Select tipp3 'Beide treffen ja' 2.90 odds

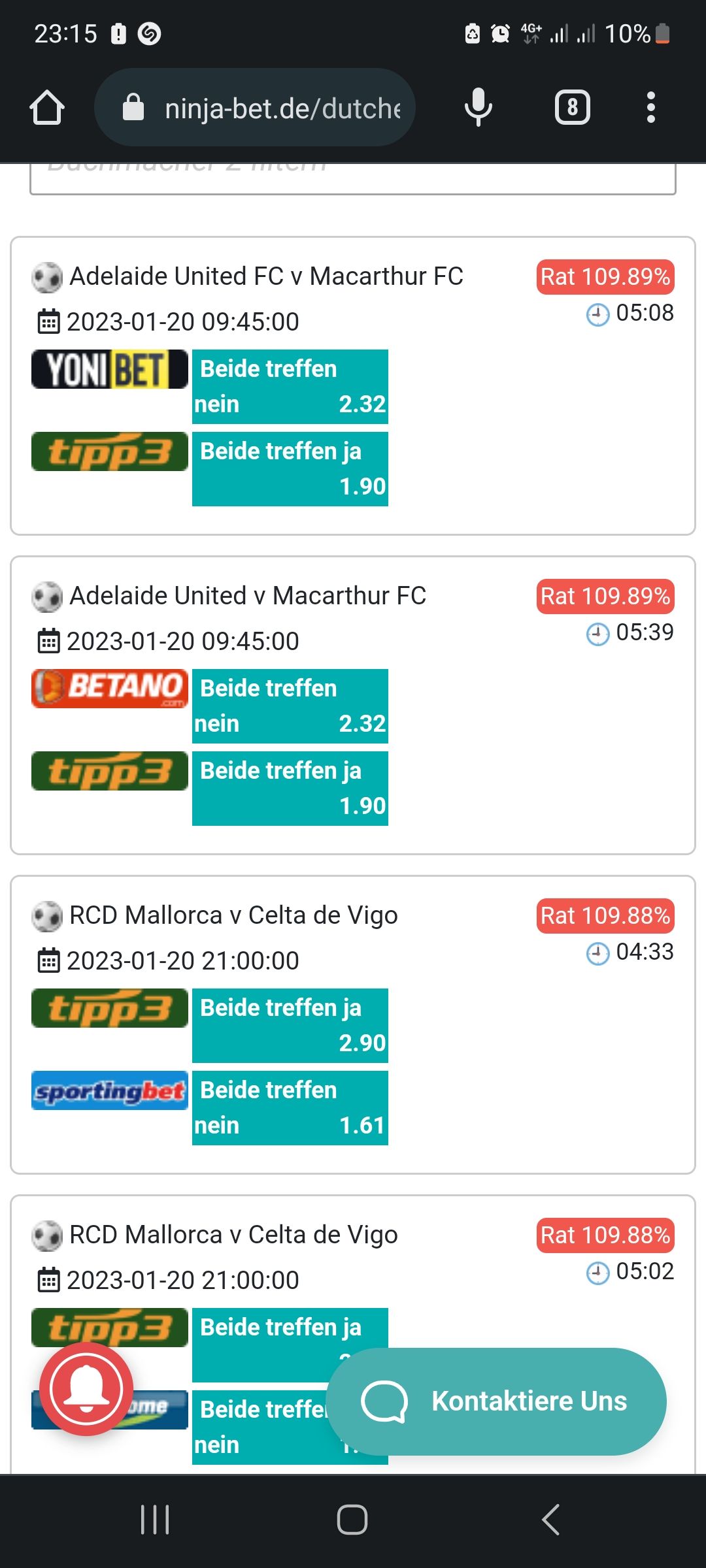290,1026
